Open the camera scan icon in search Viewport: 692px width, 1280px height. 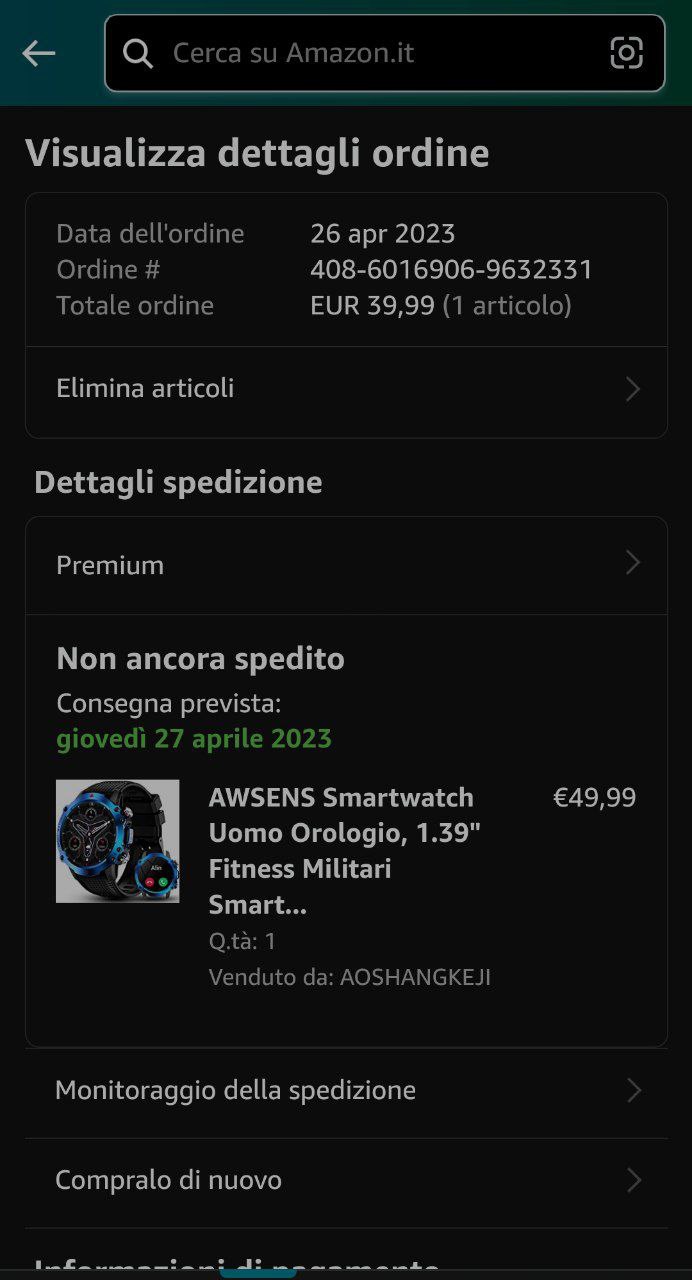626,53
